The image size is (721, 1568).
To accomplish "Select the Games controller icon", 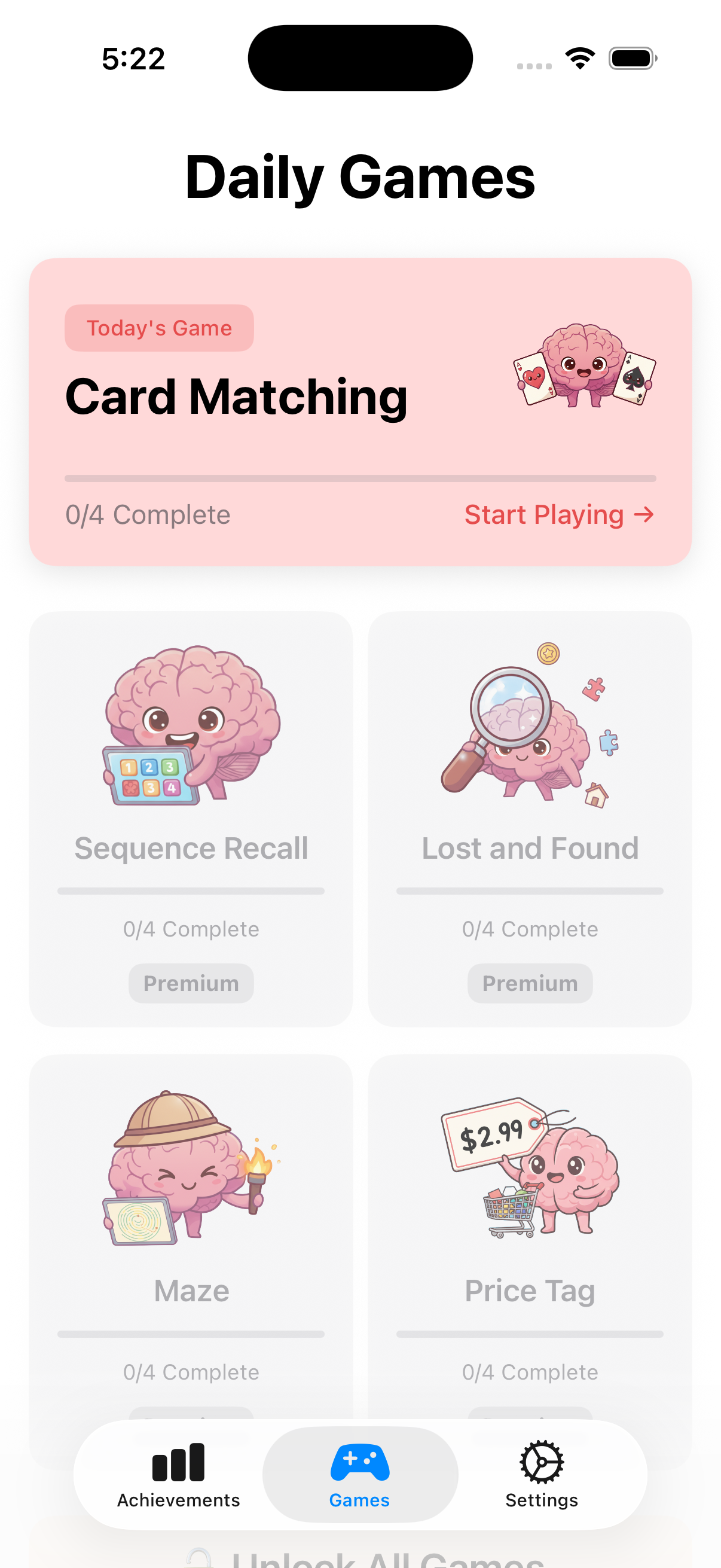I will tap(360, 1464).
